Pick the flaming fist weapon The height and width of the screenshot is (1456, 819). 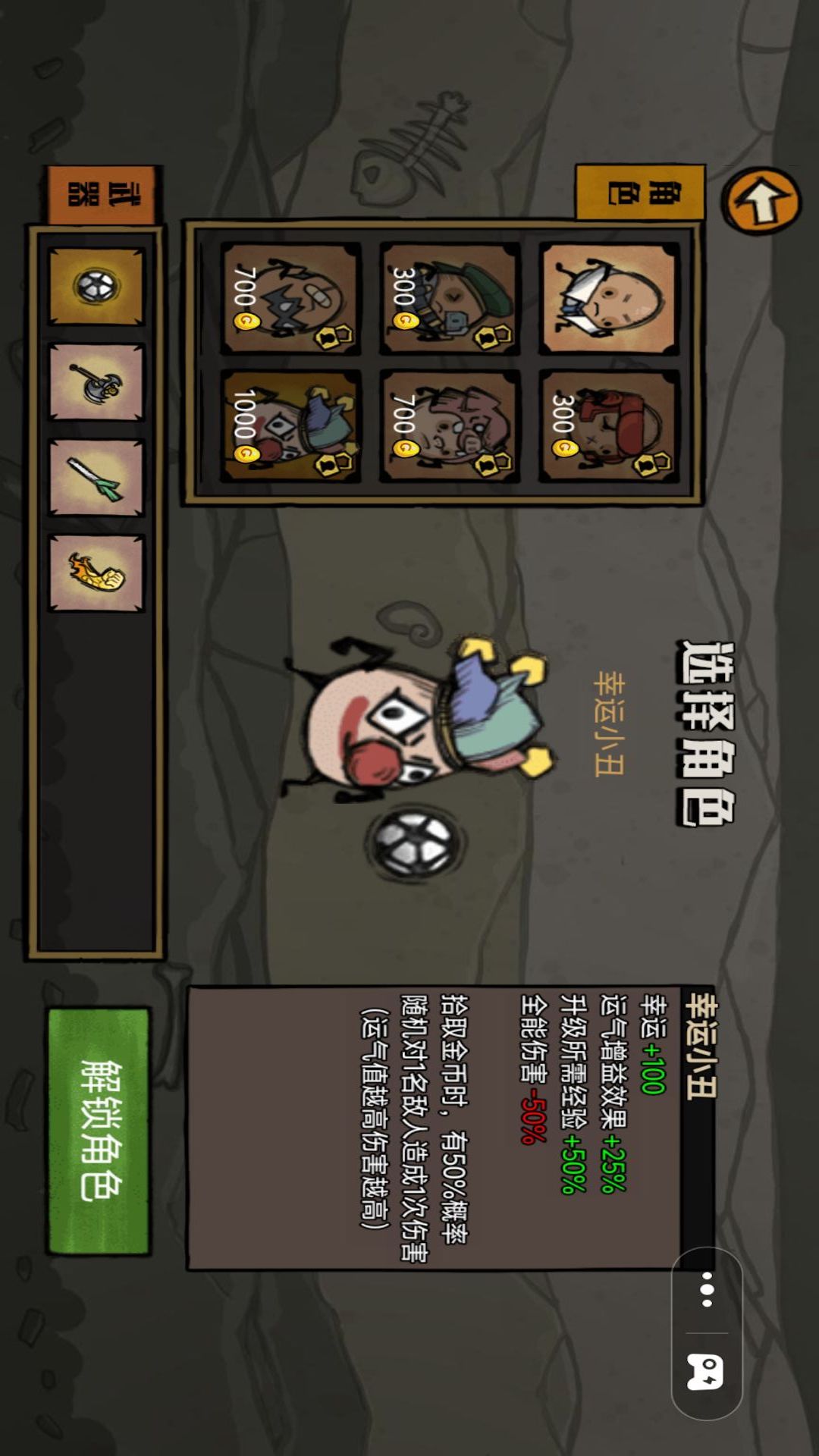(96, 573)
